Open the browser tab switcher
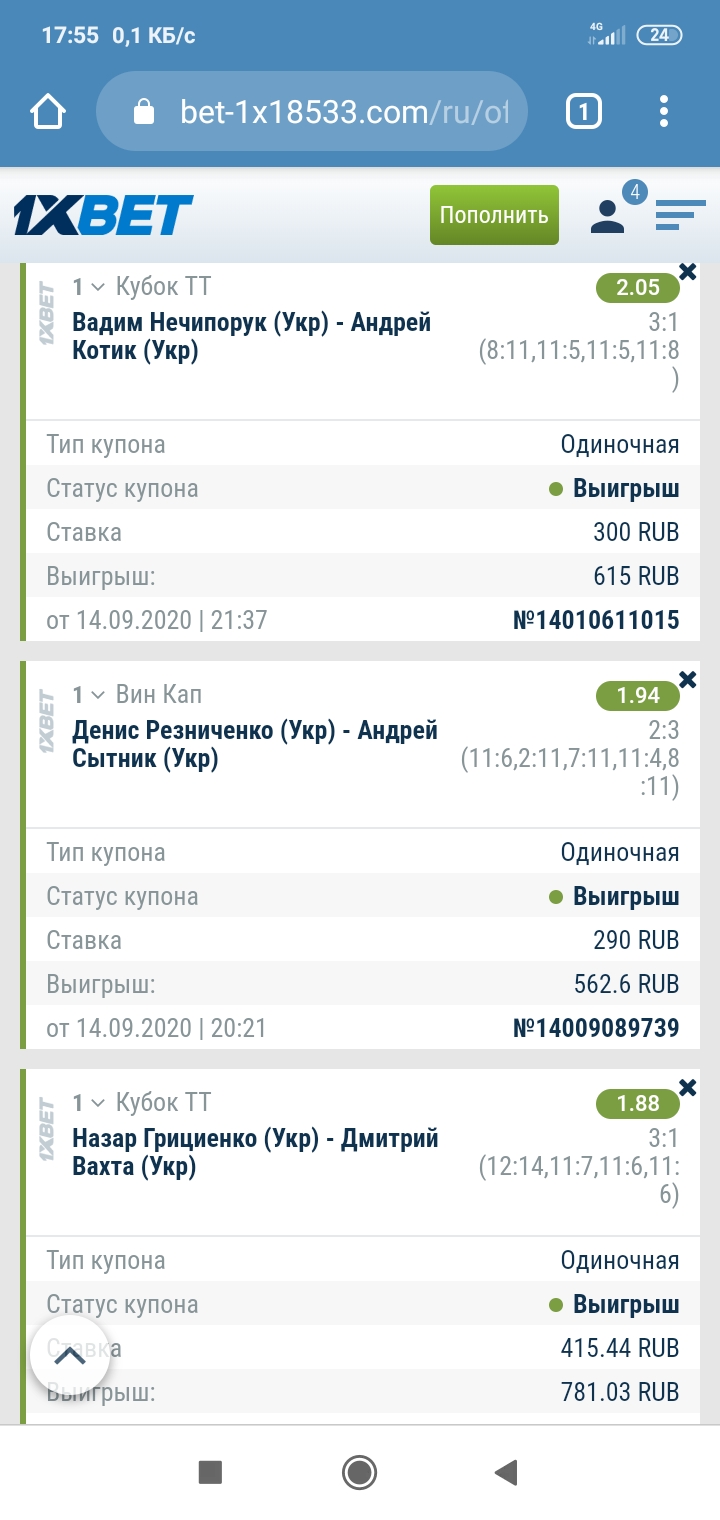This screenshot has width=720, height=1520. 584,111
